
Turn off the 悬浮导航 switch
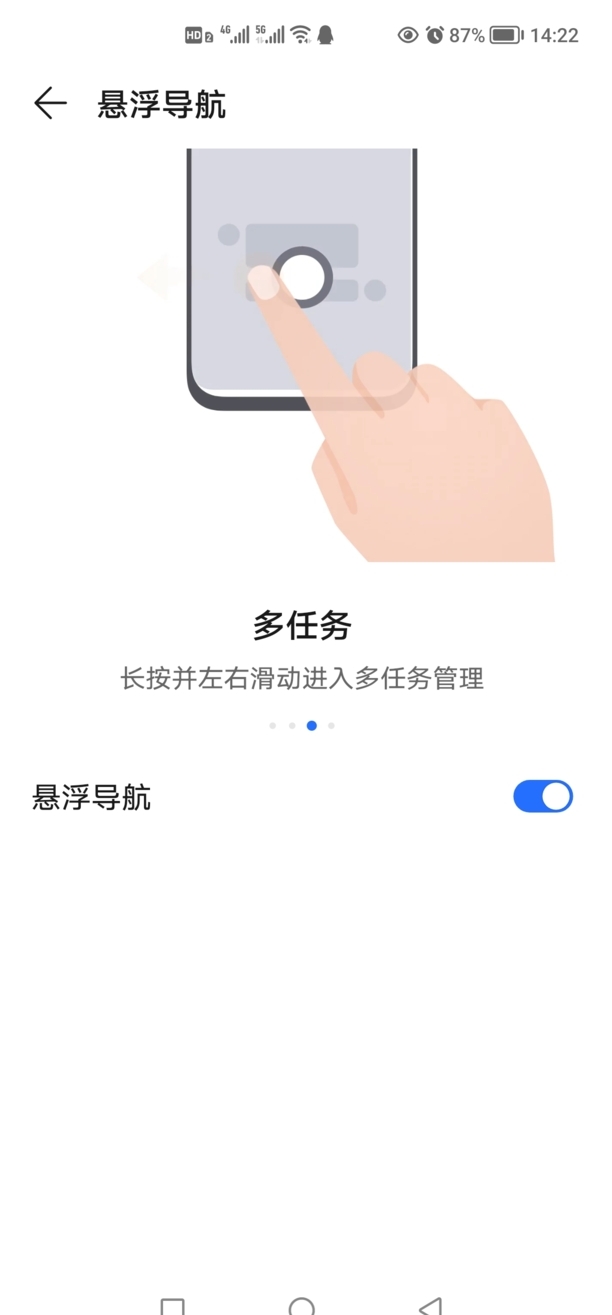542,797
